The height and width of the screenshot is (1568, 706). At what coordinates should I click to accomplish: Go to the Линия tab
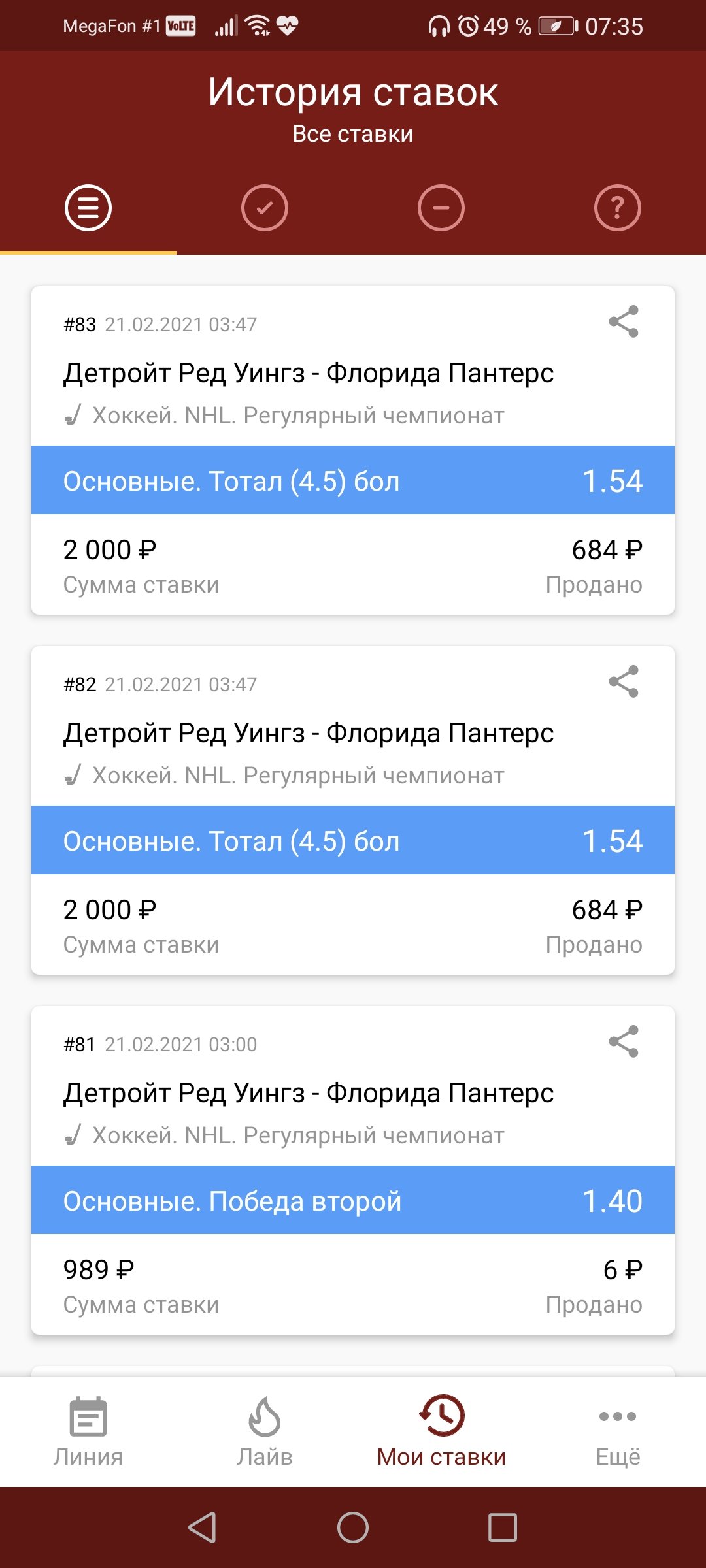coord(88,1432)
